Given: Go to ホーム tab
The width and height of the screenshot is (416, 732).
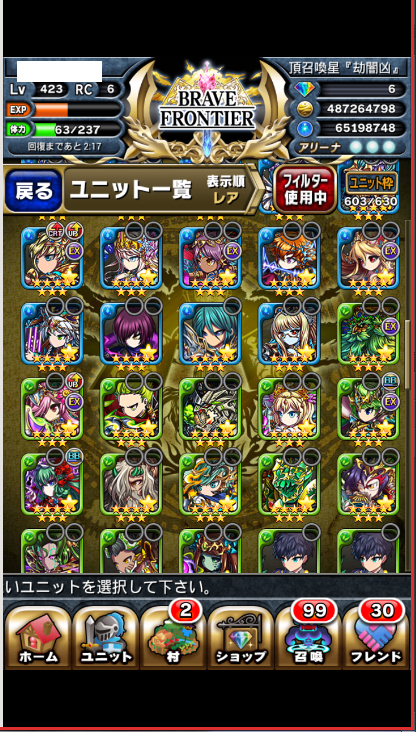Looking at the screenshot, I should [38, 637].
